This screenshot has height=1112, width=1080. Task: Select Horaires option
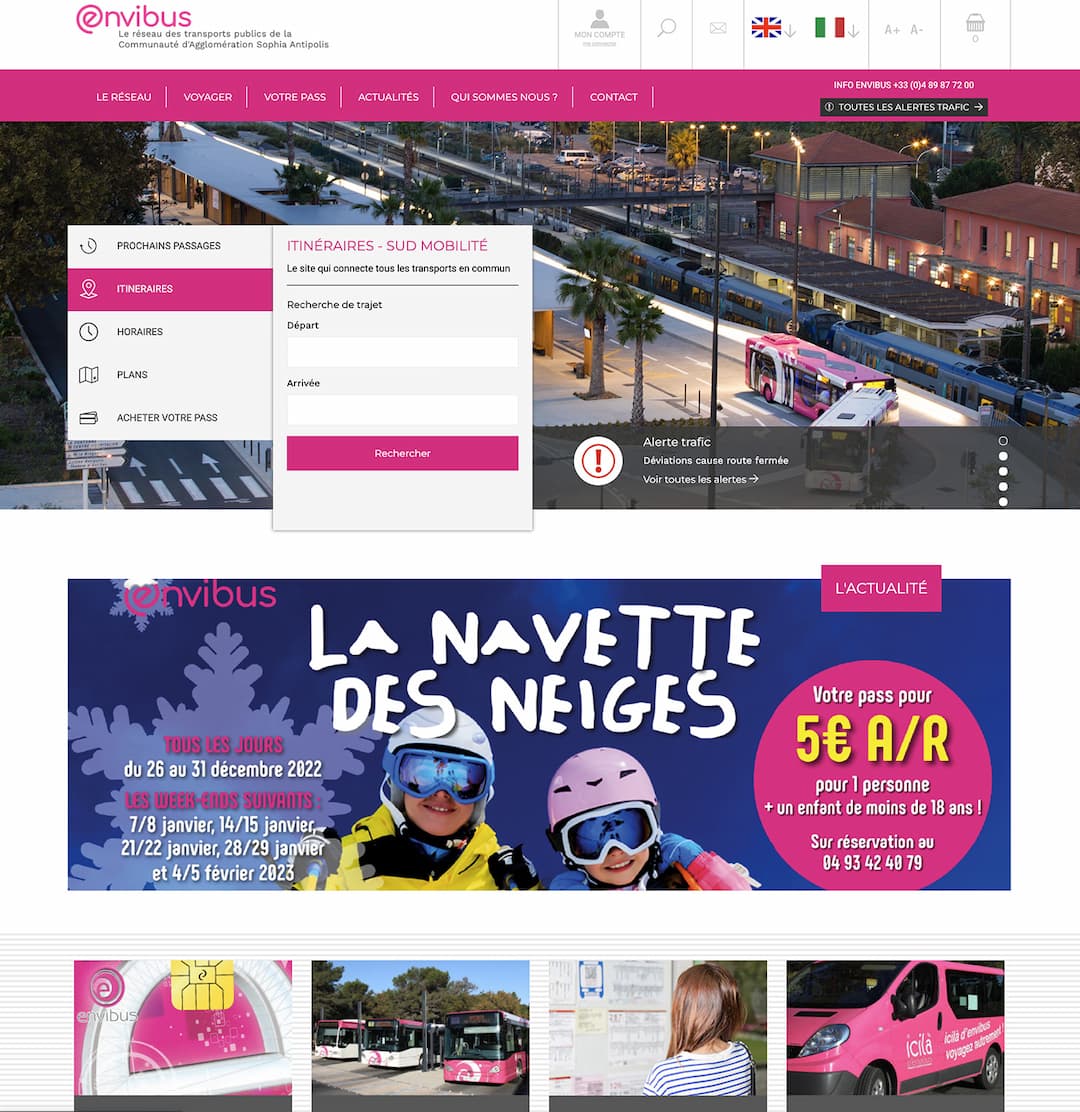coord(140,332)
